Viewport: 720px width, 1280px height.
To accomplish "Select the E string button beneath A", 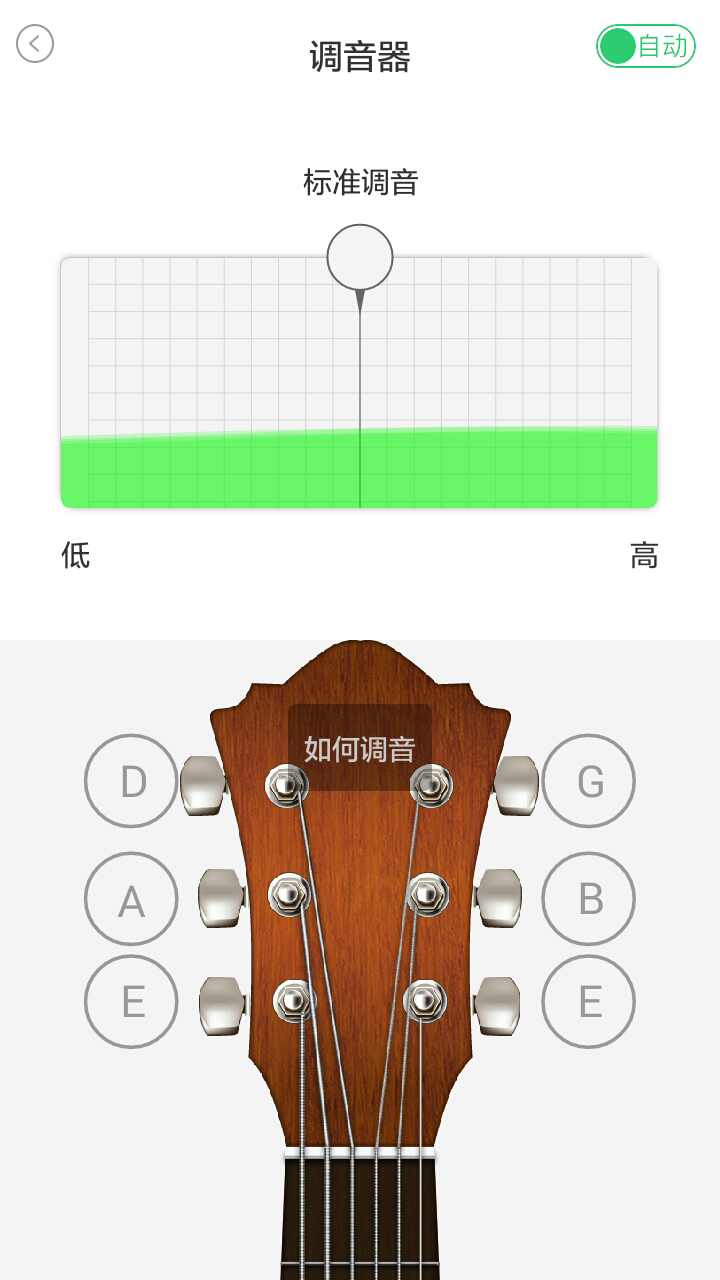I will pyautogui.click(x=131, y=1001).
